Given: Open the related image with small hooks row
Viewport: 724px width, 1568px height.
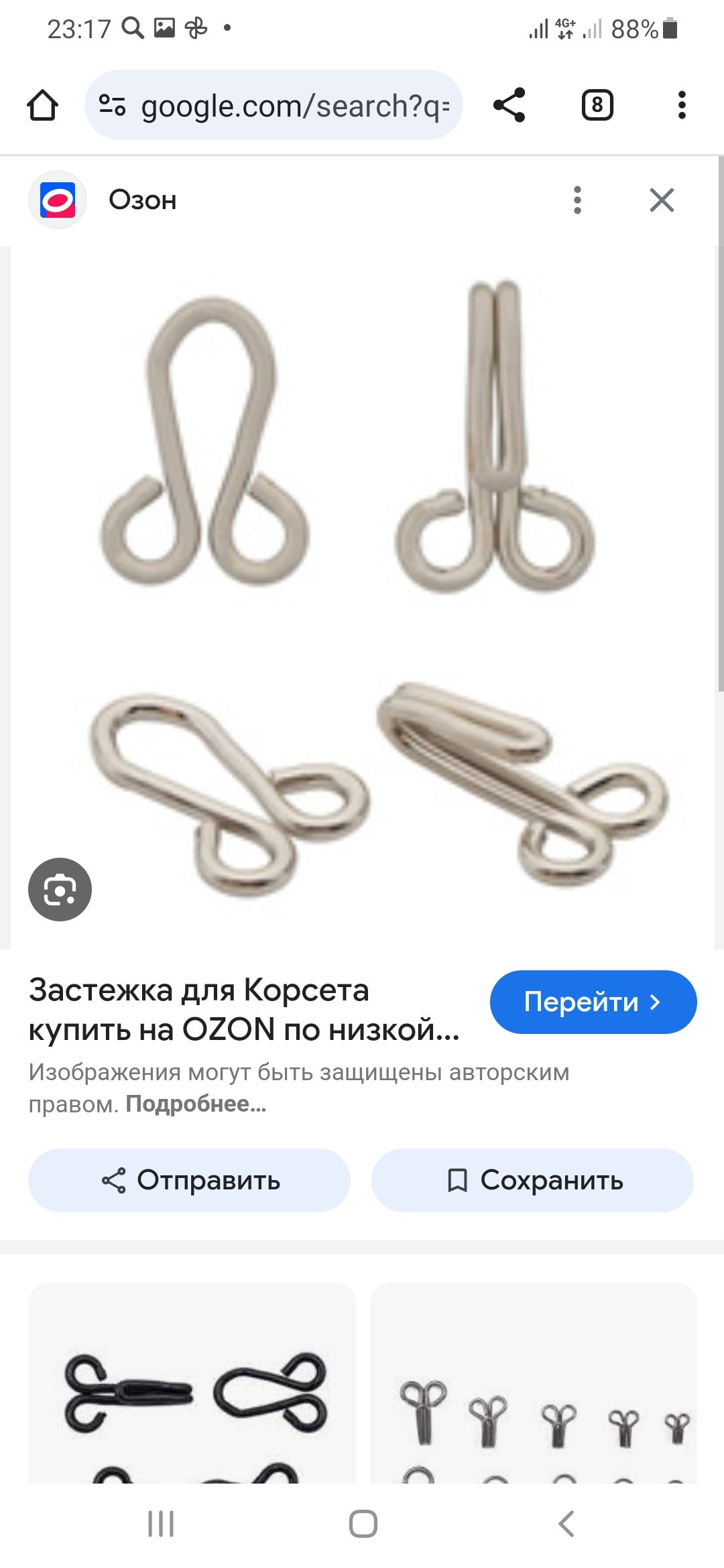Looking at the screenshot, I should pyautogui.click(x=534, y=1382).
